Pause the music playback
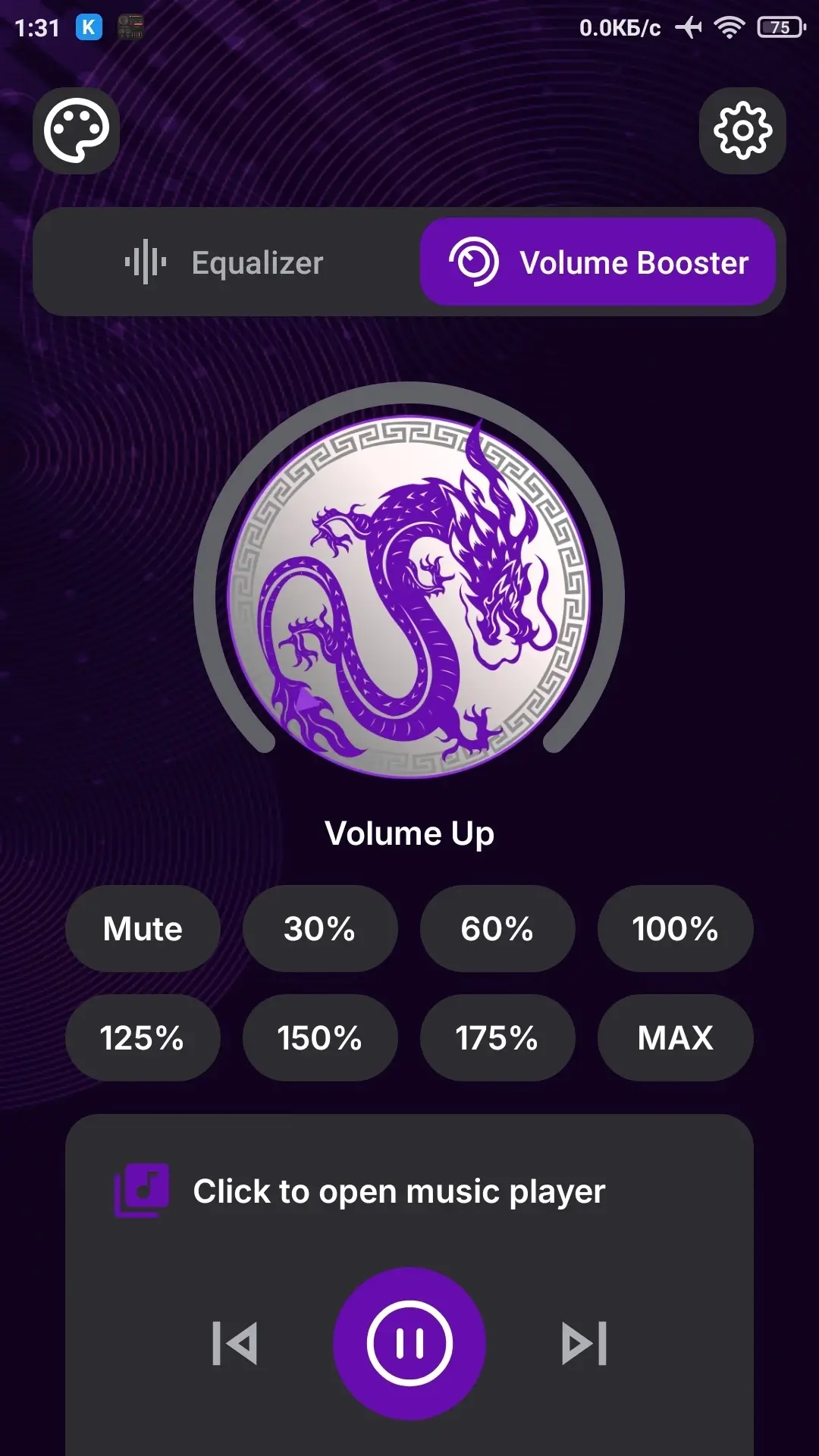This screenshot has width=819, height=1456. pyautogui.click(x=409, y=1343)
